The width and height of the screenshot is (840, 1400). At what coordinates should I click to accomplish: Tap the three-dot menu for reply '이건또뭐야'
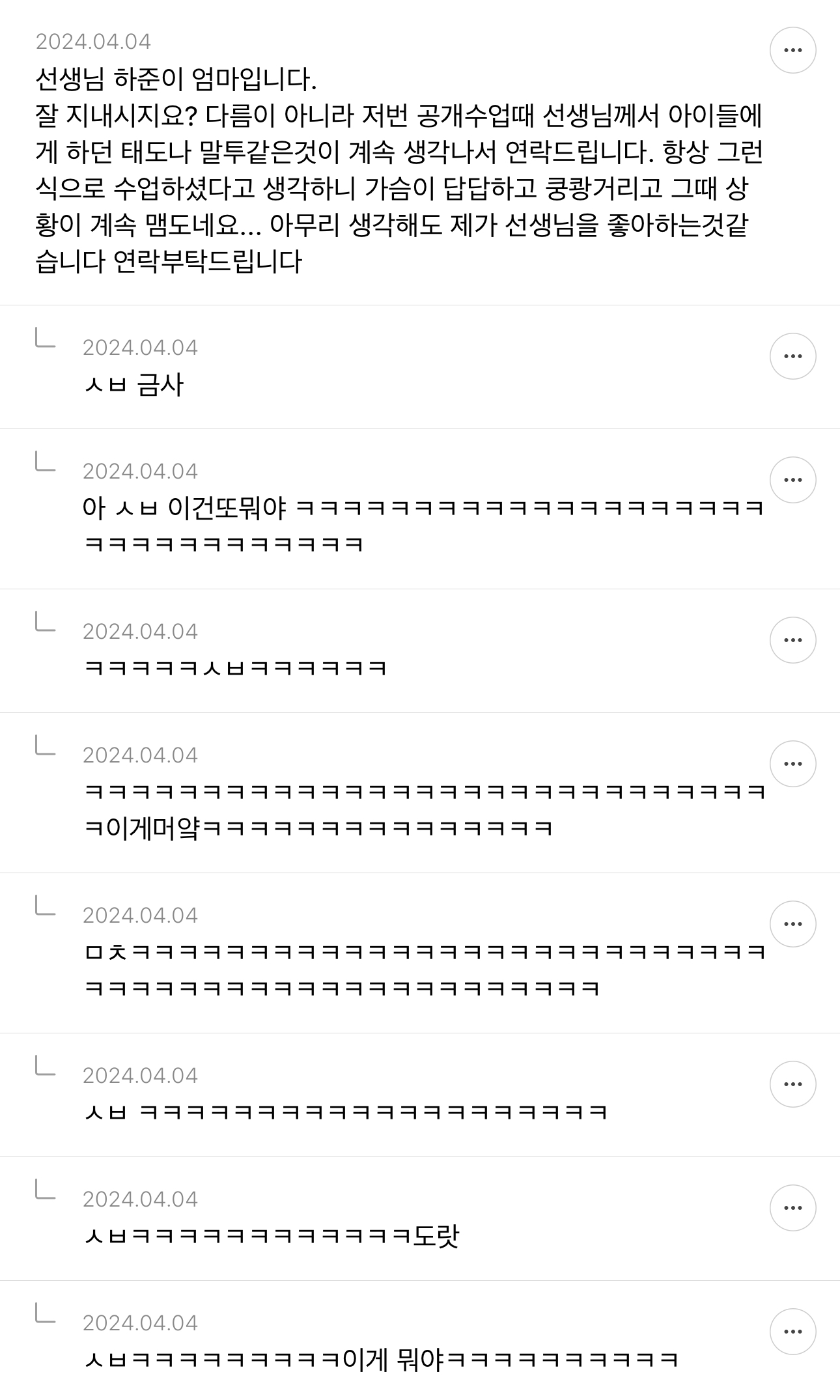[792, 480]
